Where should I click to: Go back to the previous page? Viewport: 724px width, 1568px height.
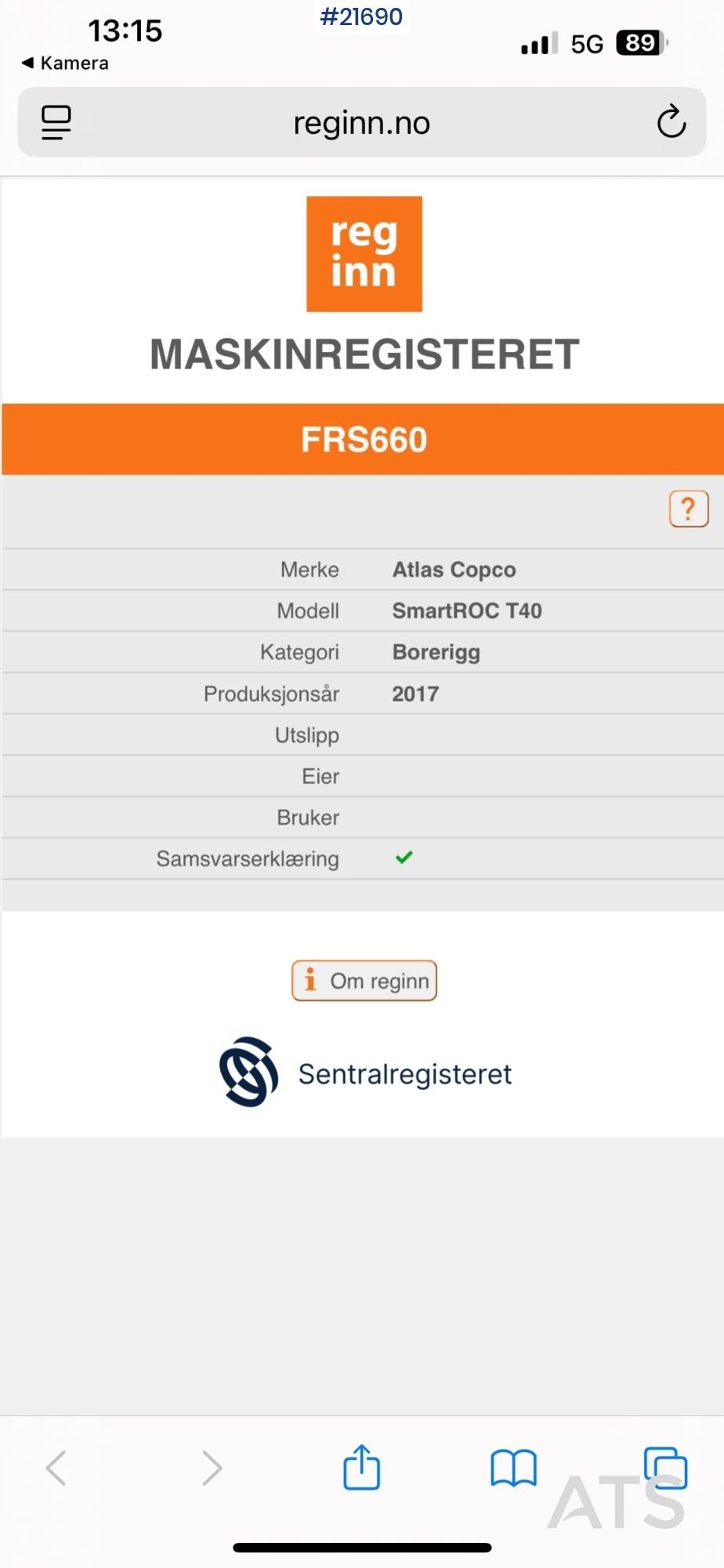click(56, 1468)
